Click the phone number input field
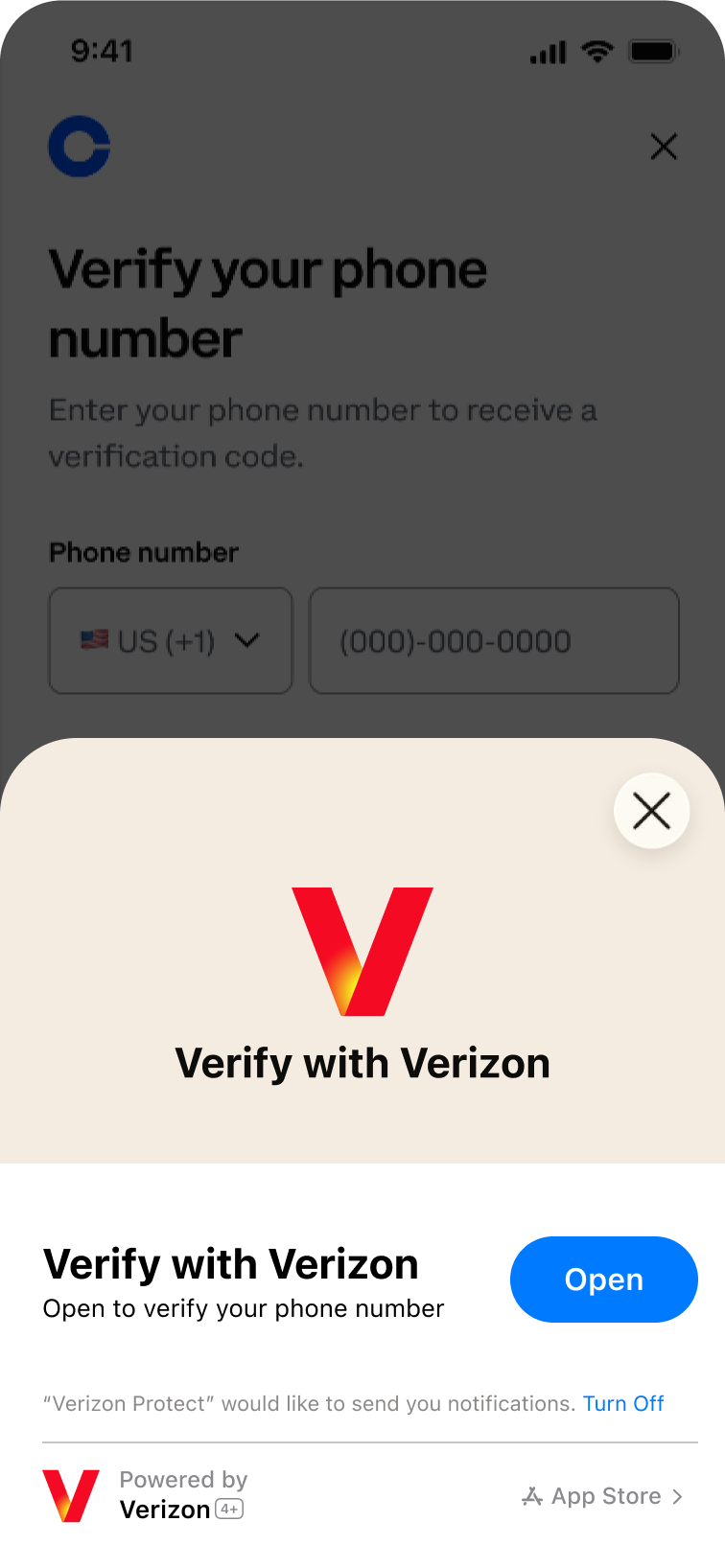The height and width of the screenshot is (1568, 725). pos(494,640)
